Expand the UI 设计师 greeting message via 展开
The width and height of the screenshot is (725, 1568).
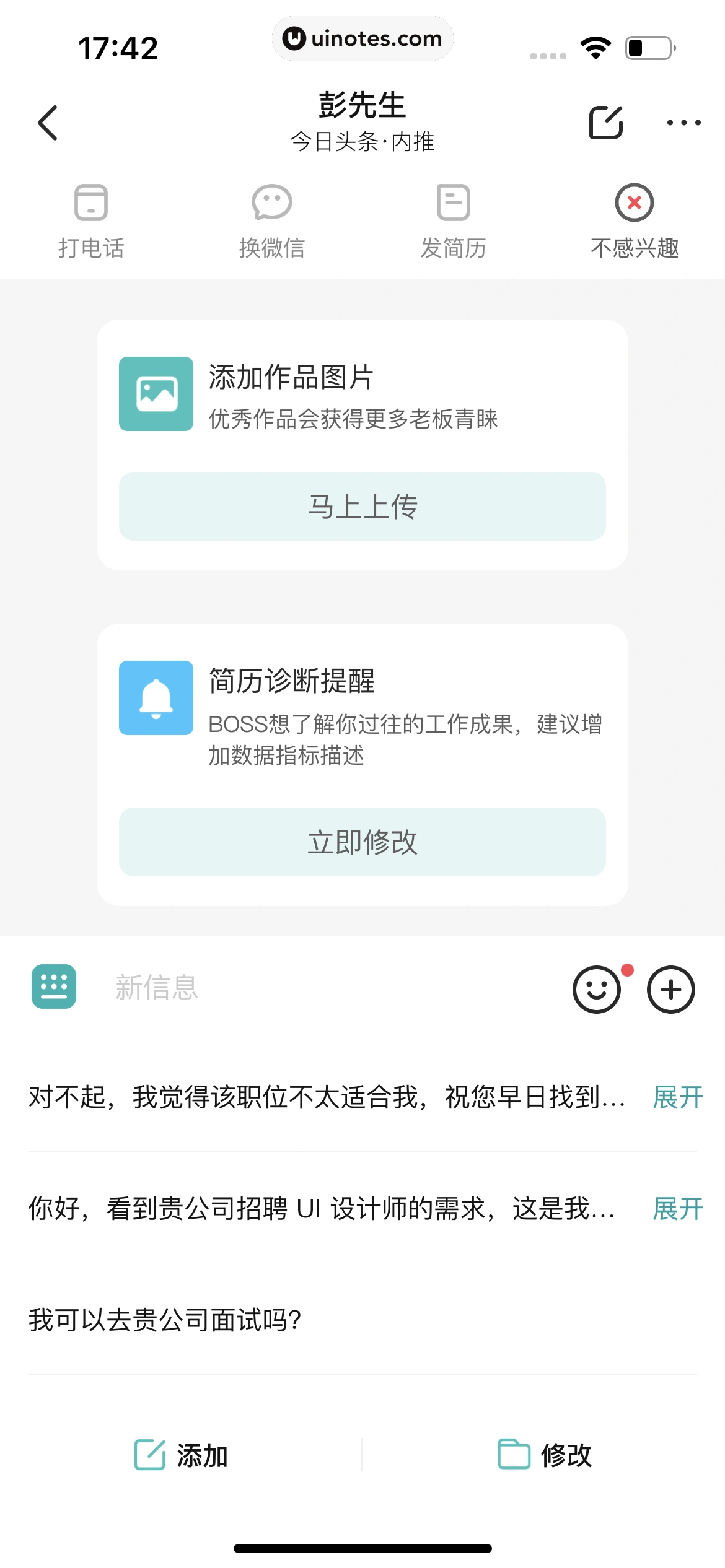click(677, 1209)
